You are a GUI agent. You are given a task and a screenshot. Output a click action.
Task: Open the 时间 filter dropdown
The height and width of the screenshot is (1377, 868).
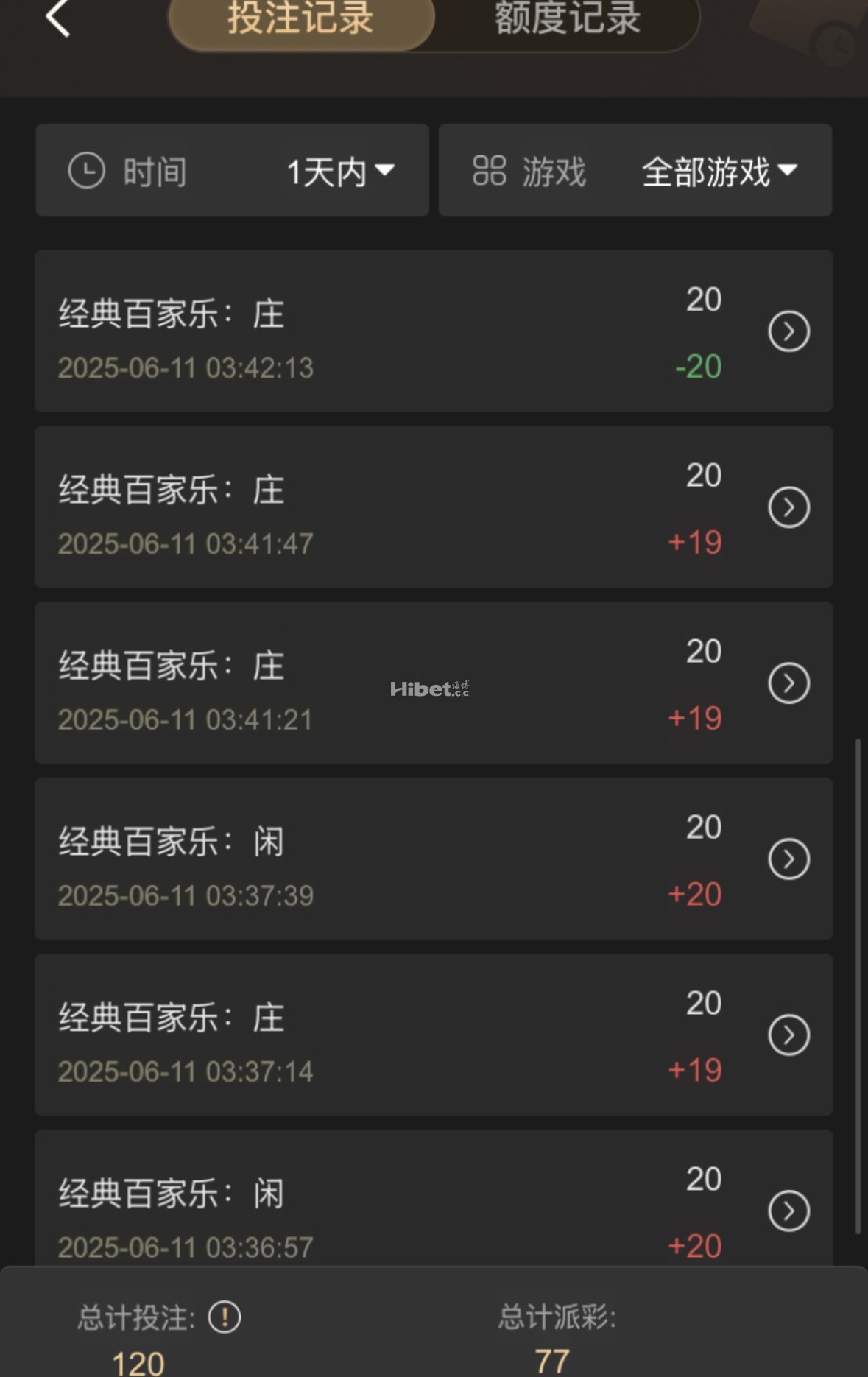pos(232,171)
